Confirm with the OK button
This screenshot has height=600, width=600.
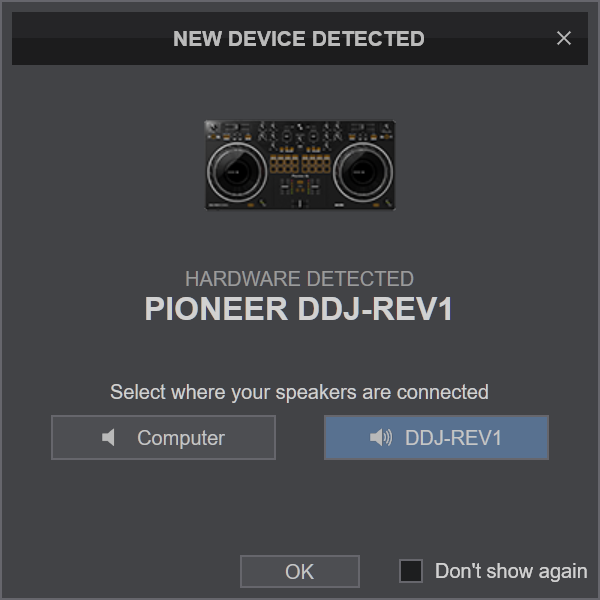(x=299, y=571)
